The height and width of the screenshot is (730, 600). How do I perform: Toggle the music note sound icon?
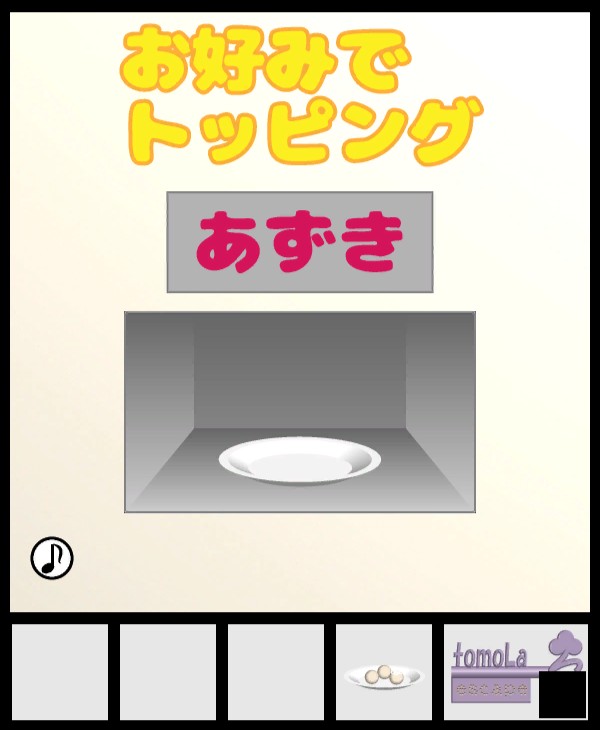(x=52, y=558)
